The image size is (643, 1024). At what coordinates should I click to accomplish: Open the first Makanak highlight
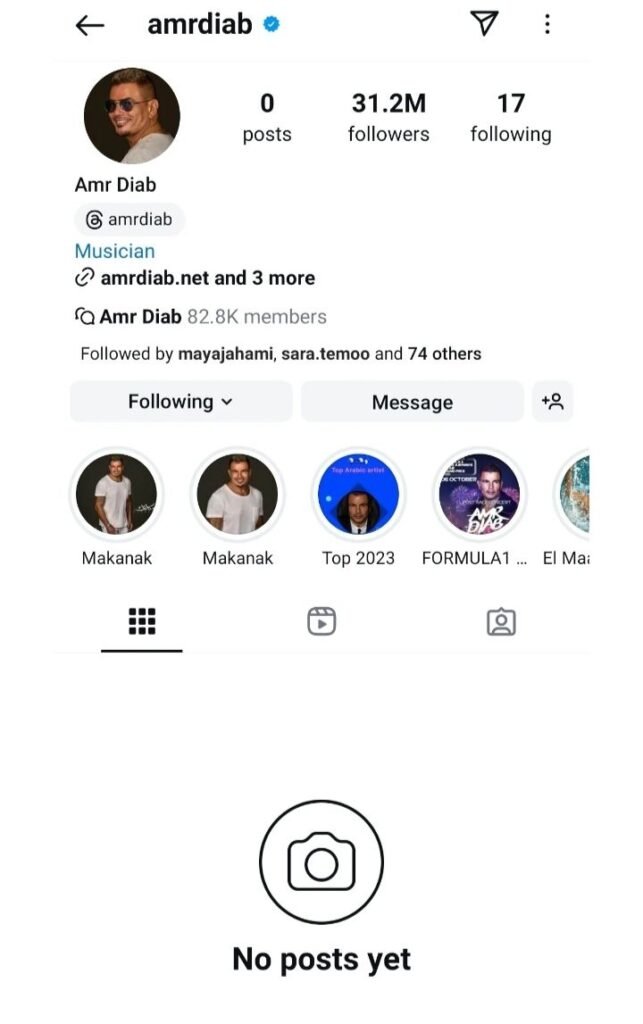pyautogui.click(x=117, y=495)
